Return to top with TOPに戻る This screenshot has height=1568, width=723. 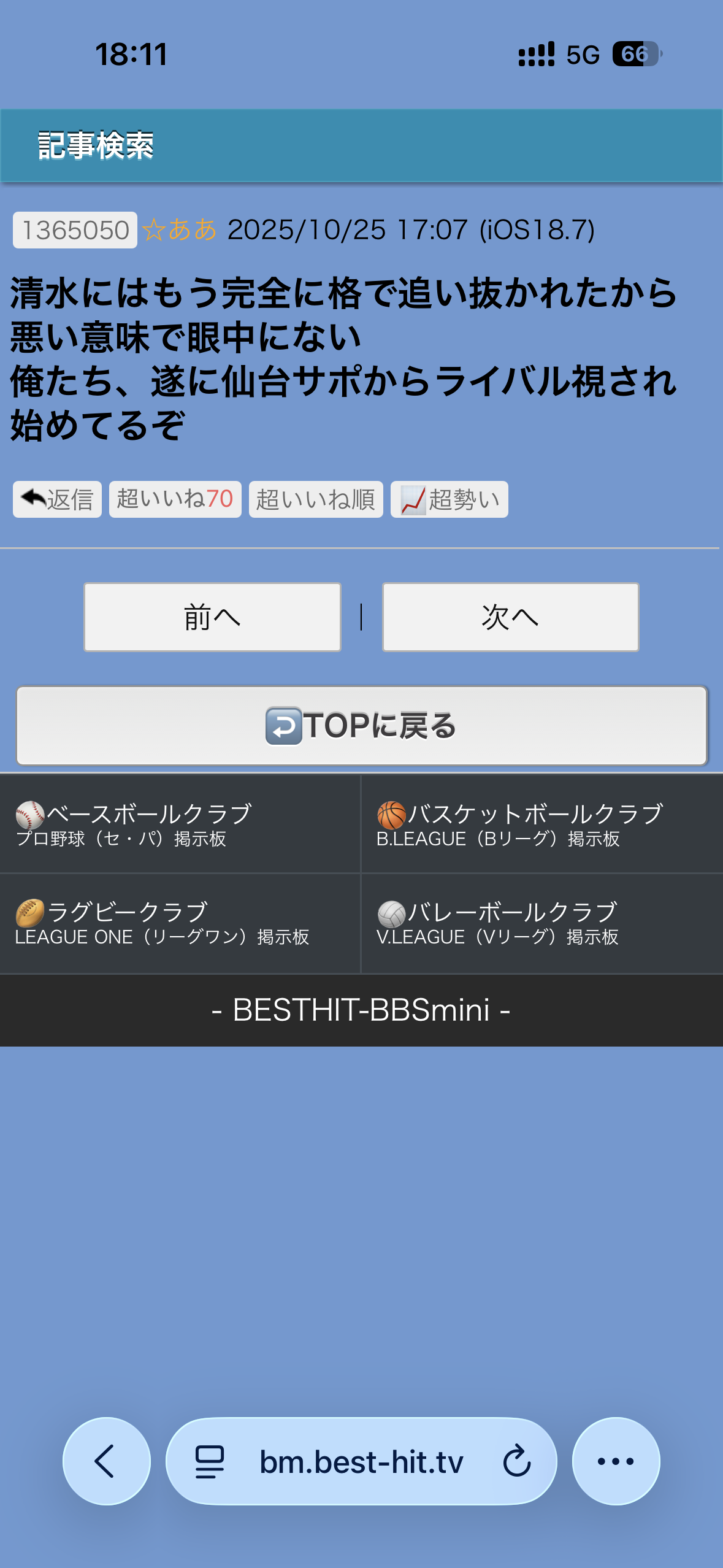click(362, 726)
